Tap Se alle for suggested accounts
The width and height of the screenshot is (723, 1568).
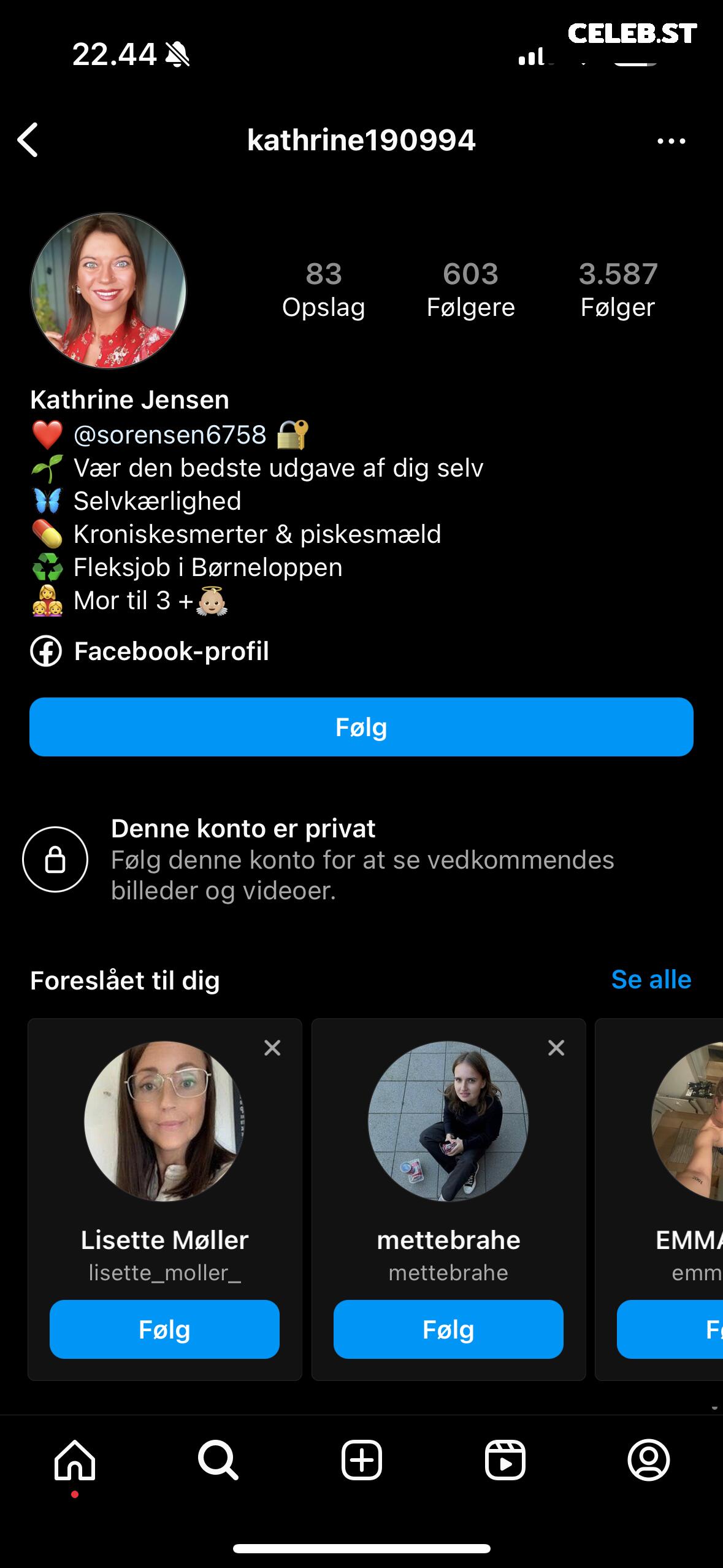651,980
